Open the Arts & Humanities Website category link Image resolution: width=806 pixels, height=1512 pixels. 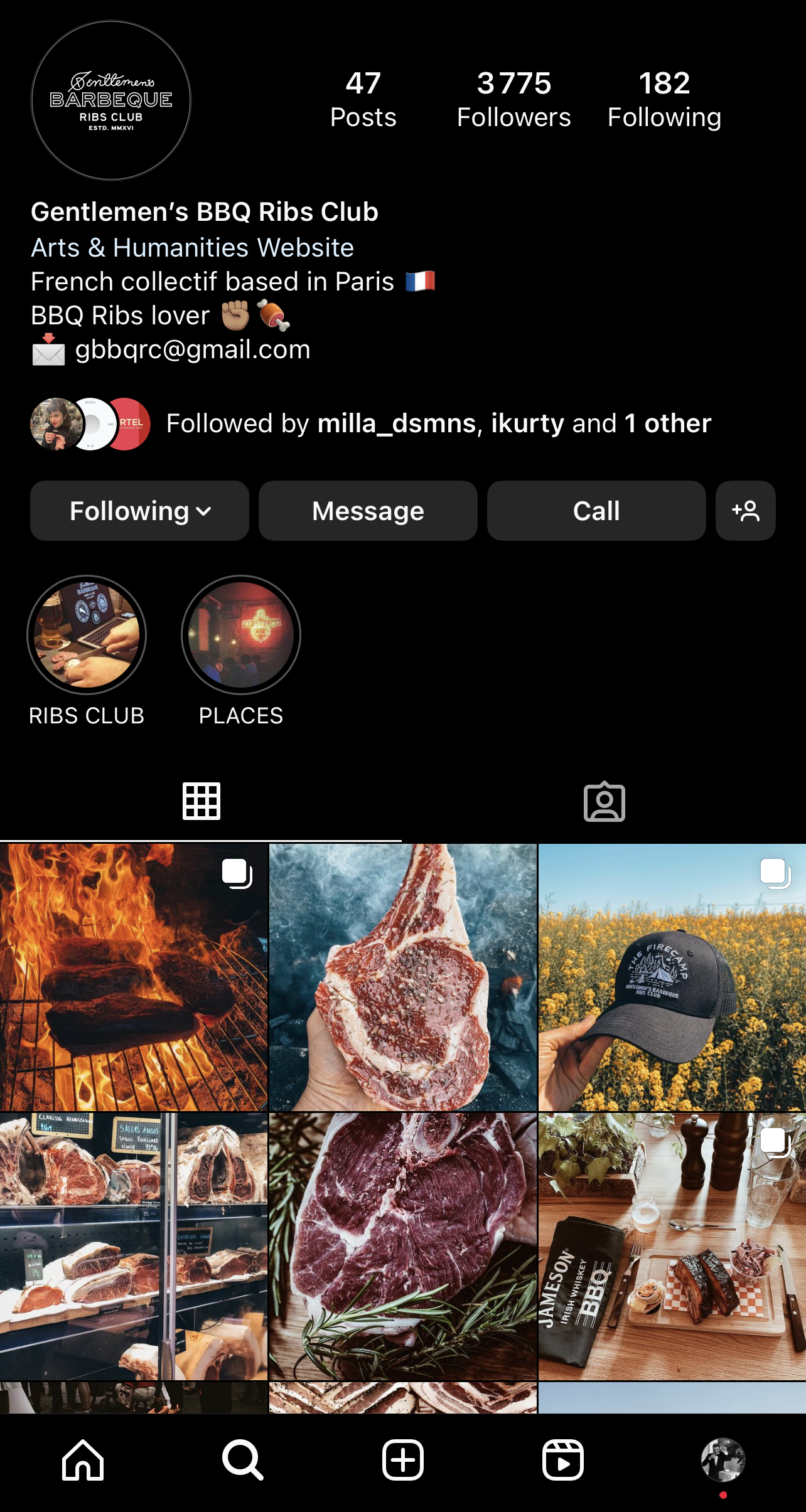coord(193,248)
